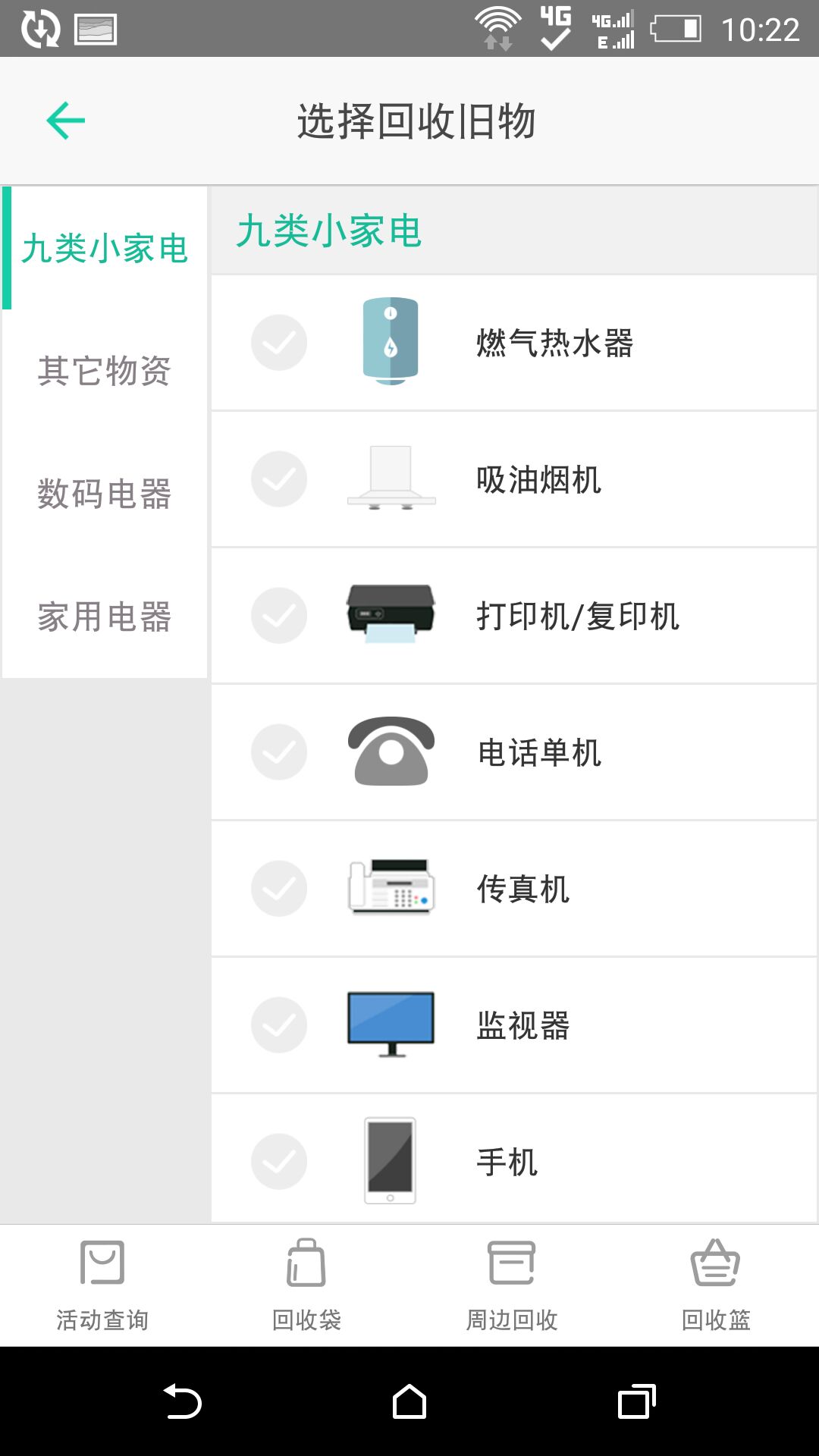Open the 家用电器 category
The width and height of the screenshot is (819, 1456).
[x=105, y=617]
